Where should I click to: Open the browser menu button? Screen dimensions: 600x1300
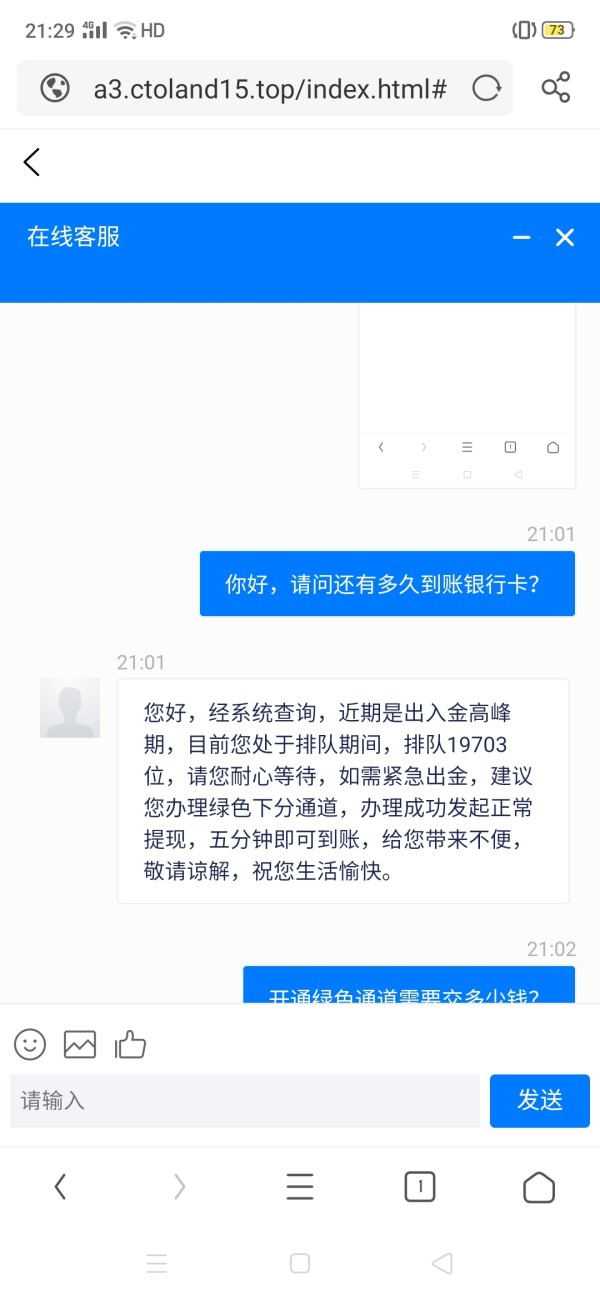[x=300, y=1187]
